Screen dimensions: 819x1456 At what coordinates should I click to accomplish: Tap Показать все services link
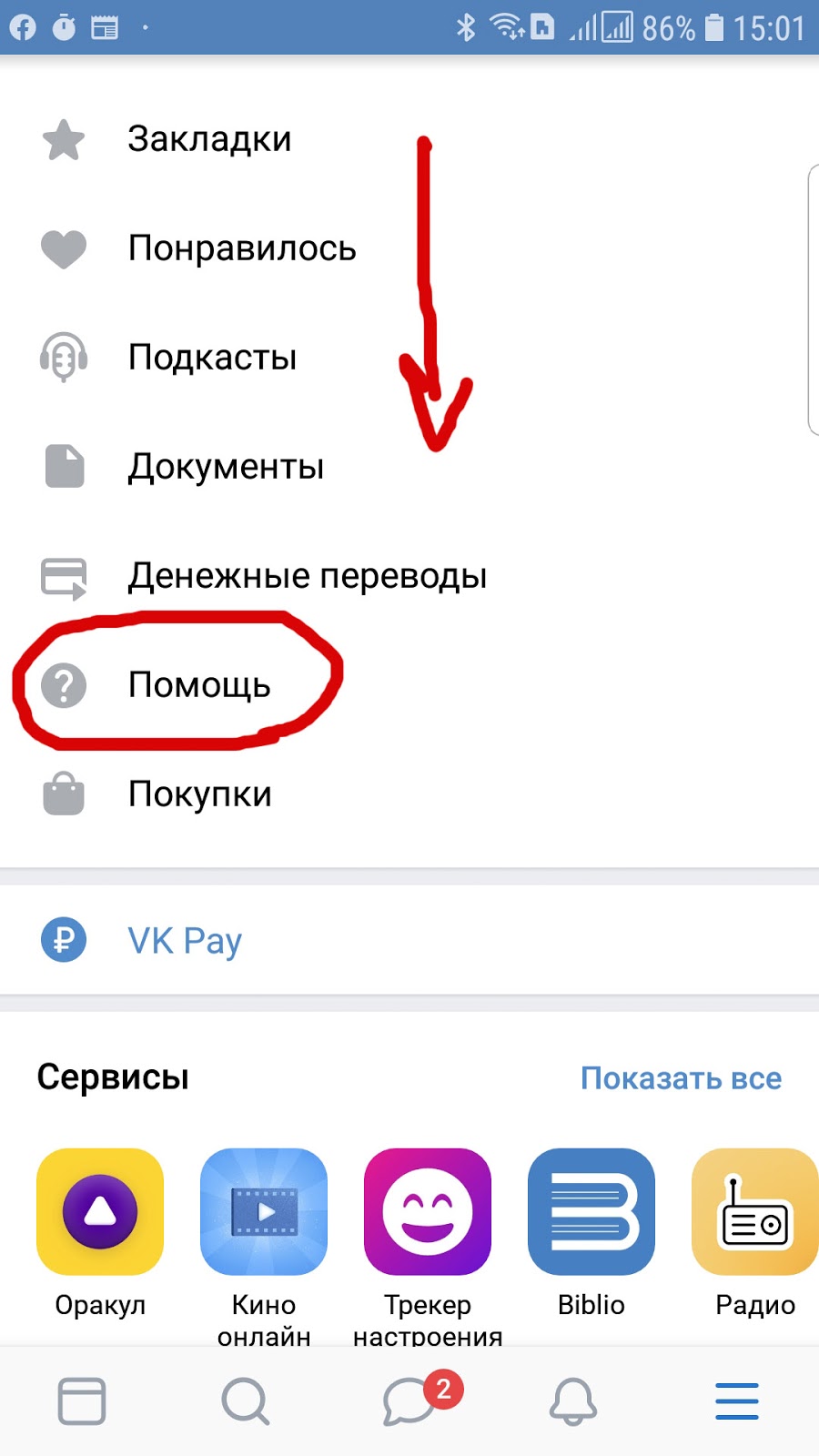coord(681,1078)
